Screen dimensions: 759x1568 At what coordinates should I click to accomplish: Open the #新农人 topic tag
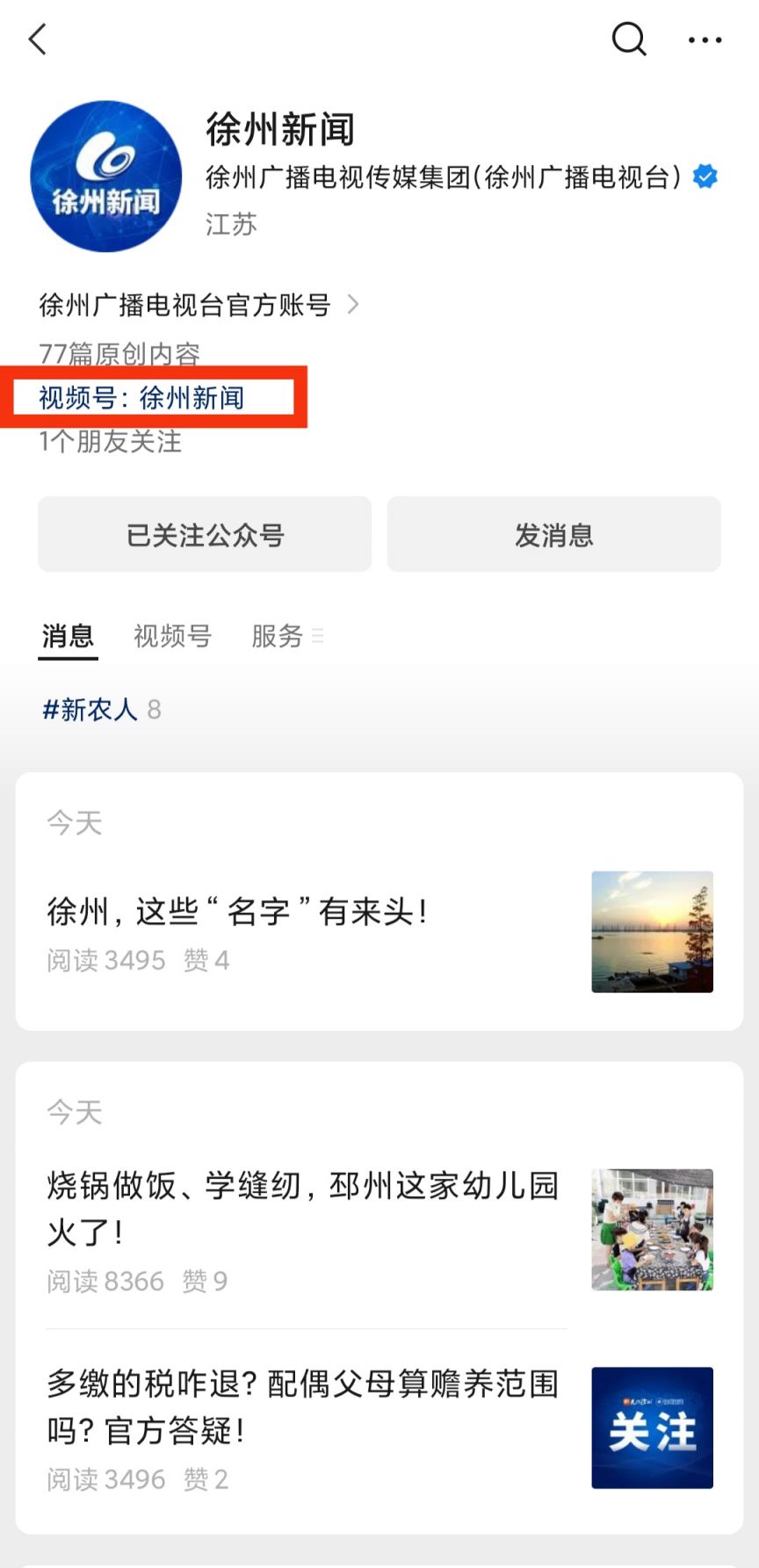(90, 709)
